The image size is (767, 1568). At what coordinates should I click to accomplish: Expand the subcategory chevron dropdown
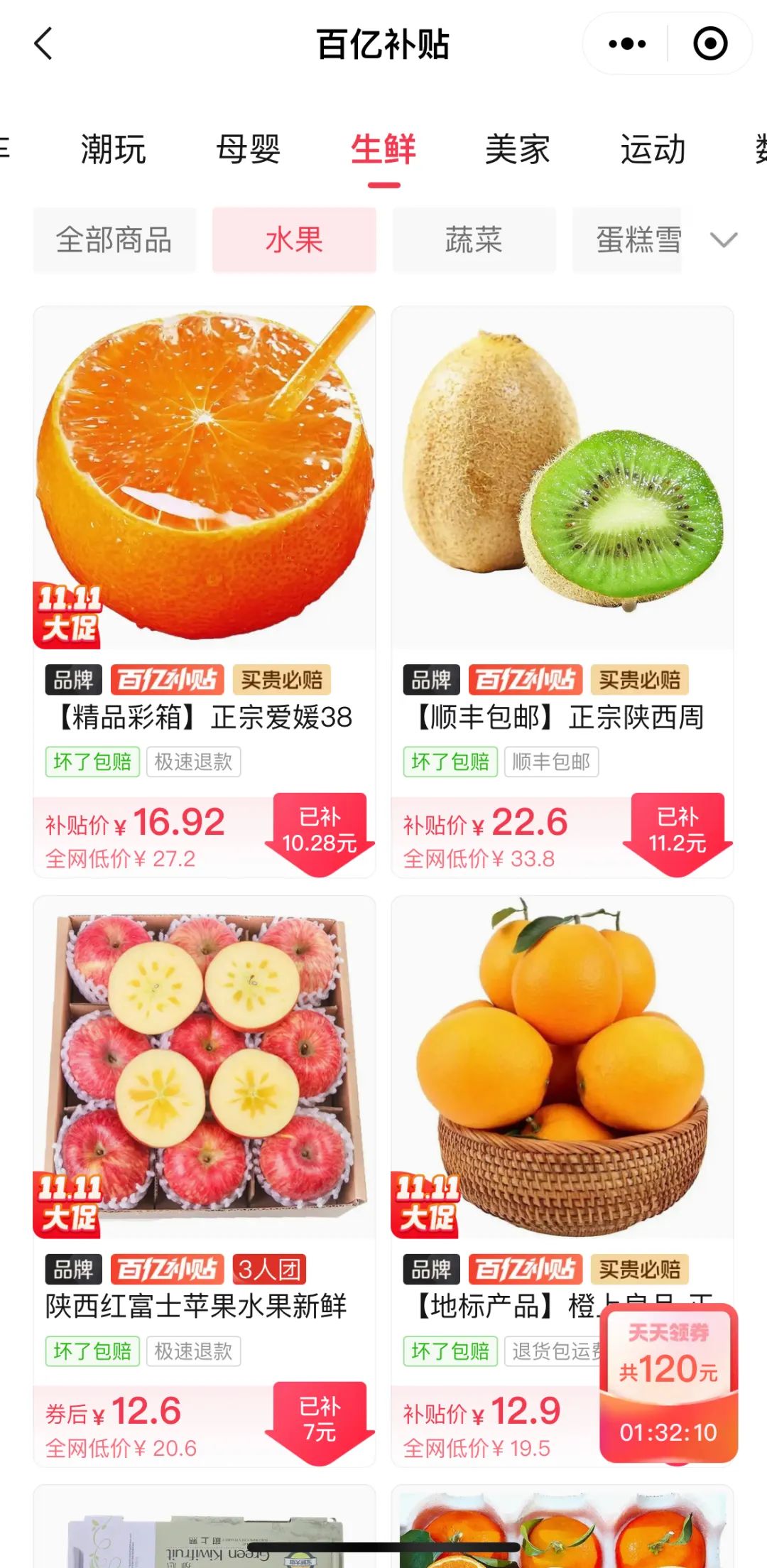pyautogui.click(x=724, y=240)
